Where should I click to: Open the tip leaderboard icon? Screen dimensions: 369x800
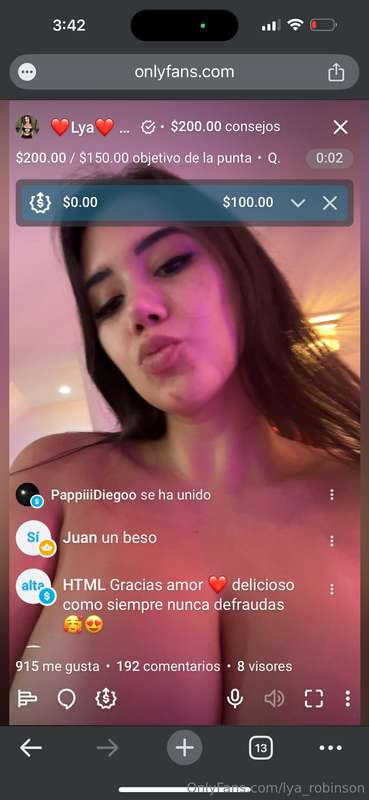click(x=27, y=698)
